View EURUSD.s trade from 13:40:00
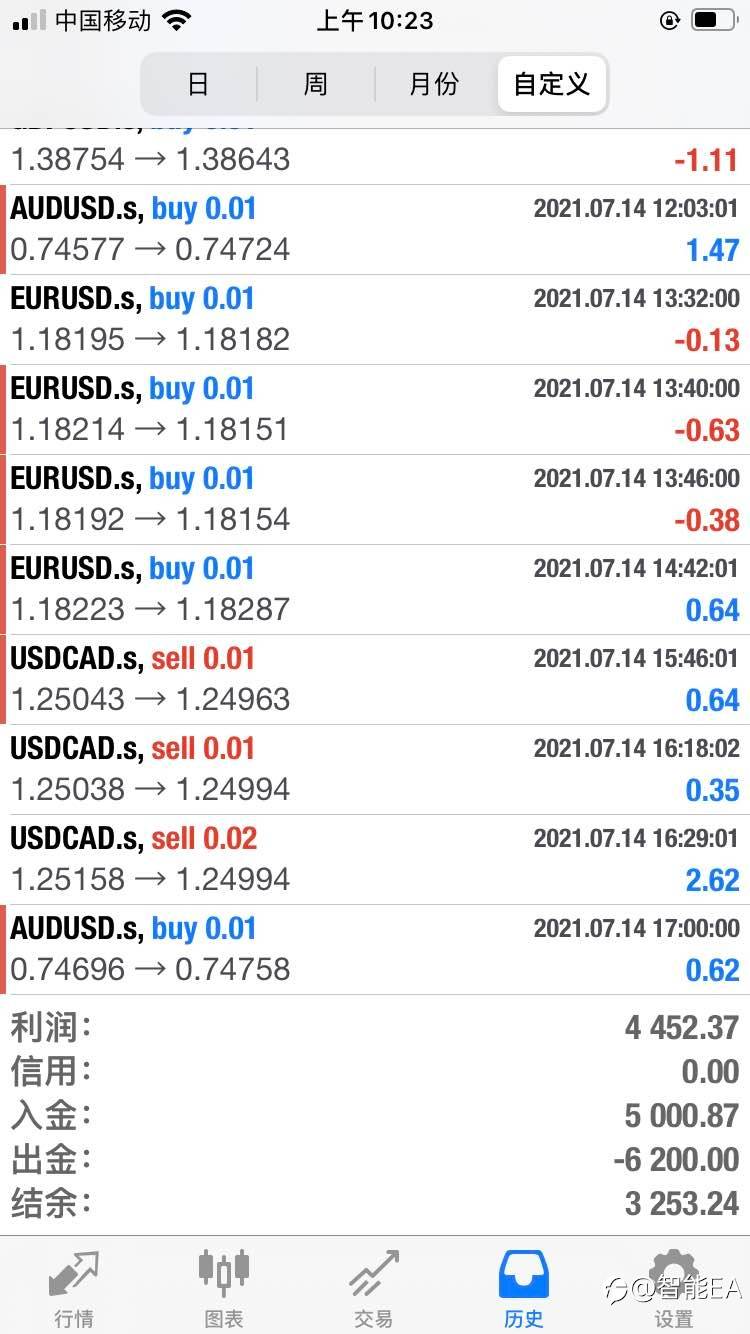This screenshot has width=750, height=1334. point(375,410)
